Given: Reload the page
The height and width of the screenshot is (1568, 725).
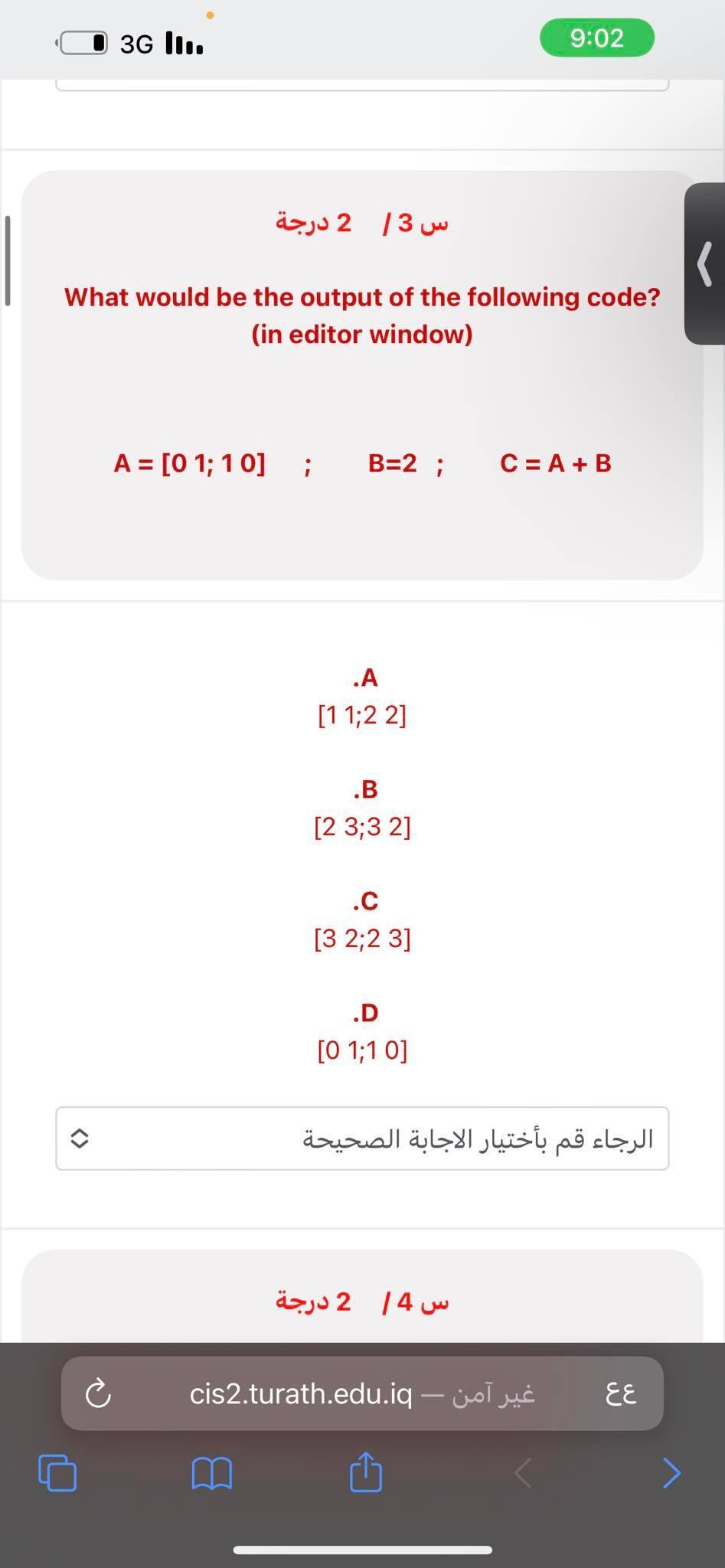Looking at the screenshot, I should (x=98, y=1393).
